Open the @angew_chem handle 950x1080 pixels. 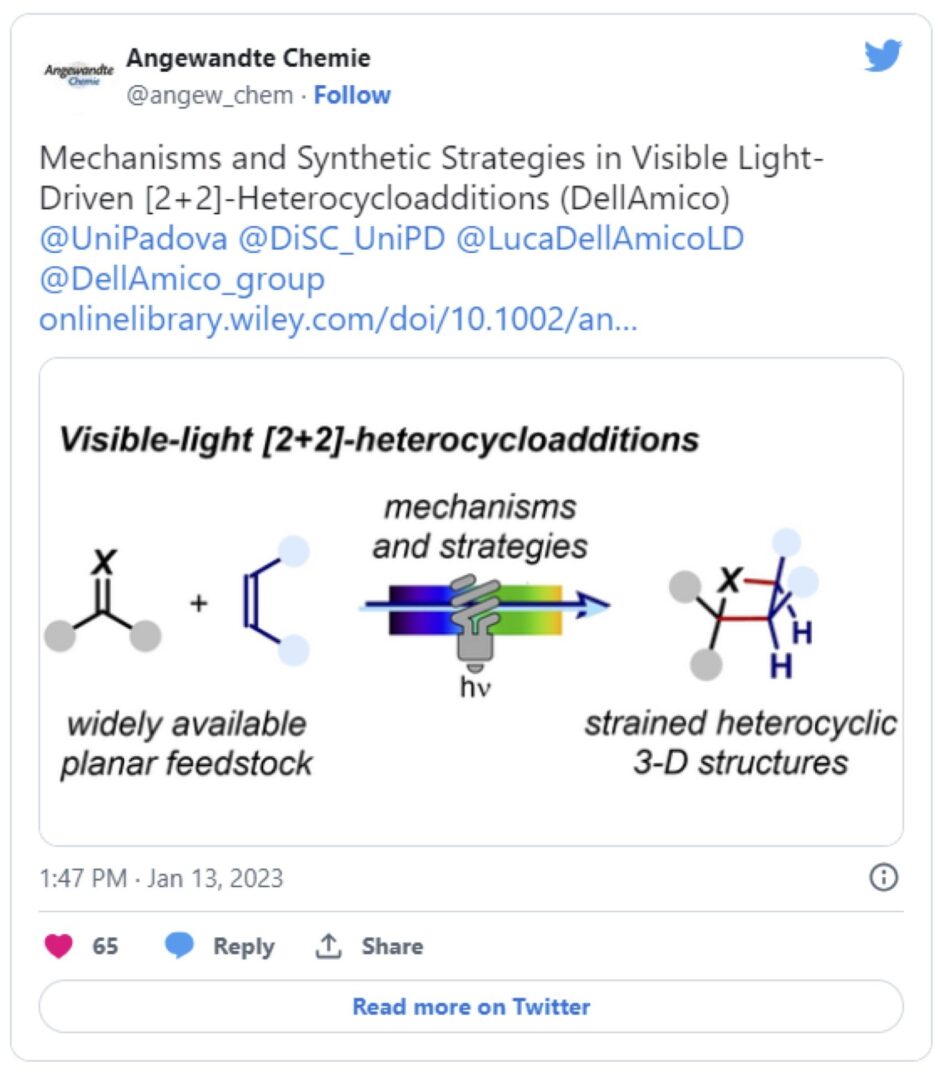209,95
